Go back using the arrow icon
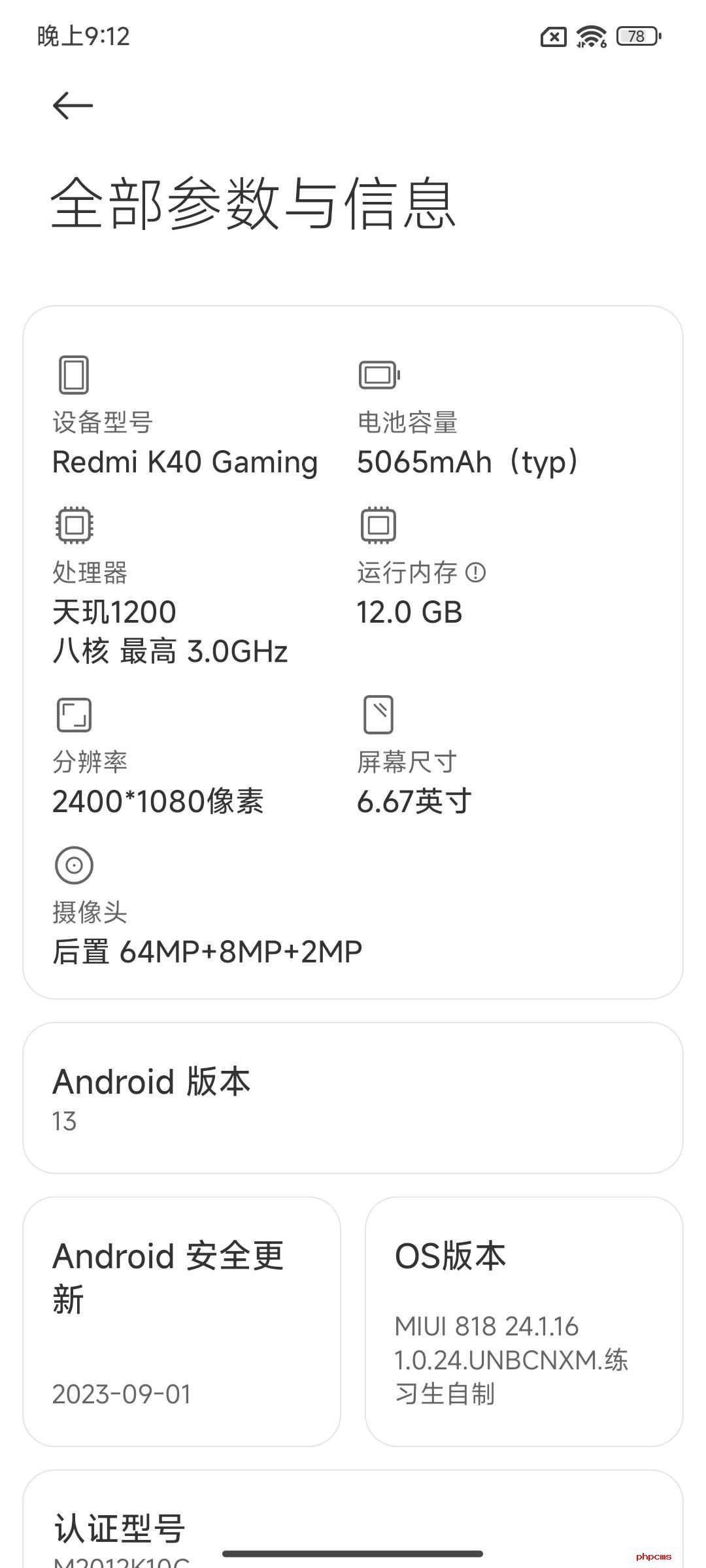Screen dimensions: 706x1568 click(x=73, y=105)
